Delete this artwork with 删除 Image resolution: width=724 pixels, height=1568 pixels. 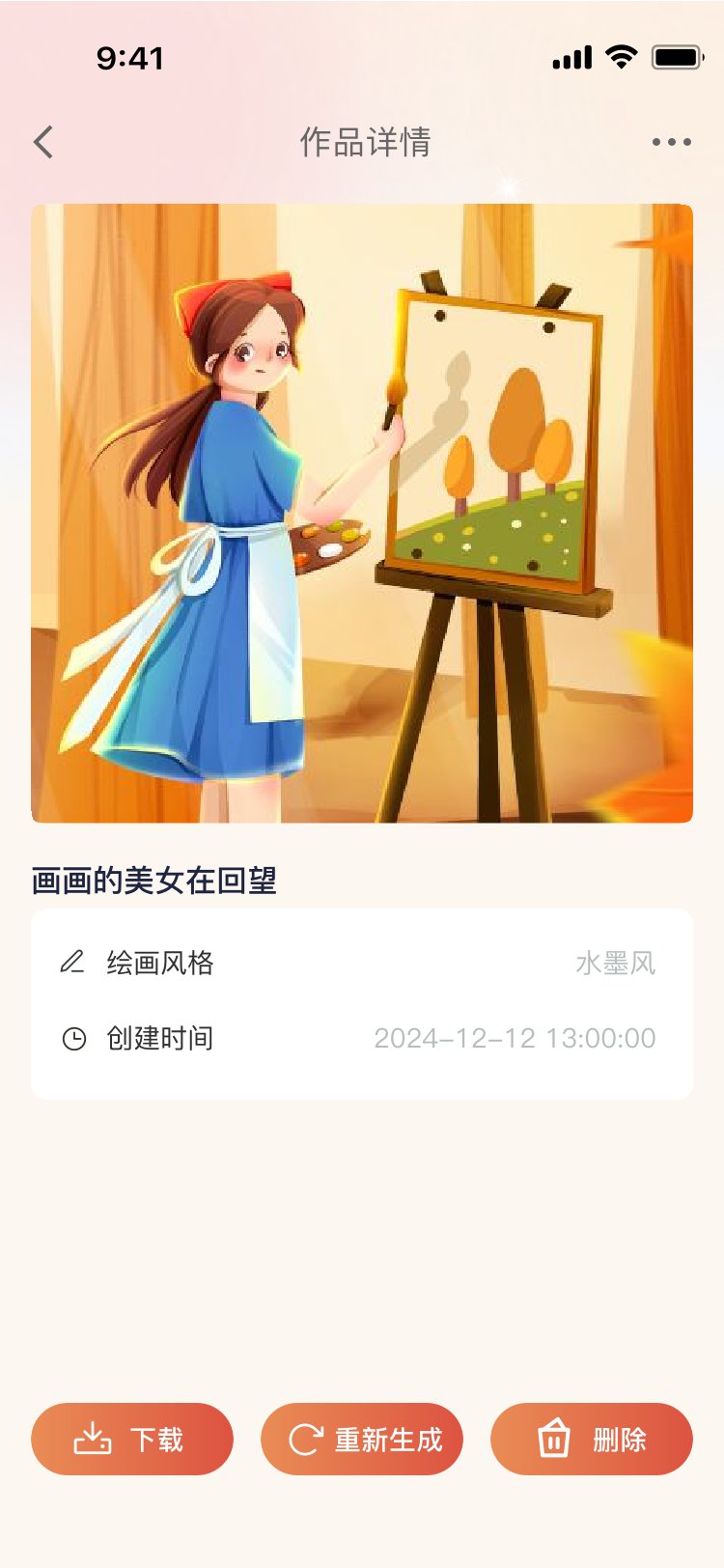point(592,1439)
